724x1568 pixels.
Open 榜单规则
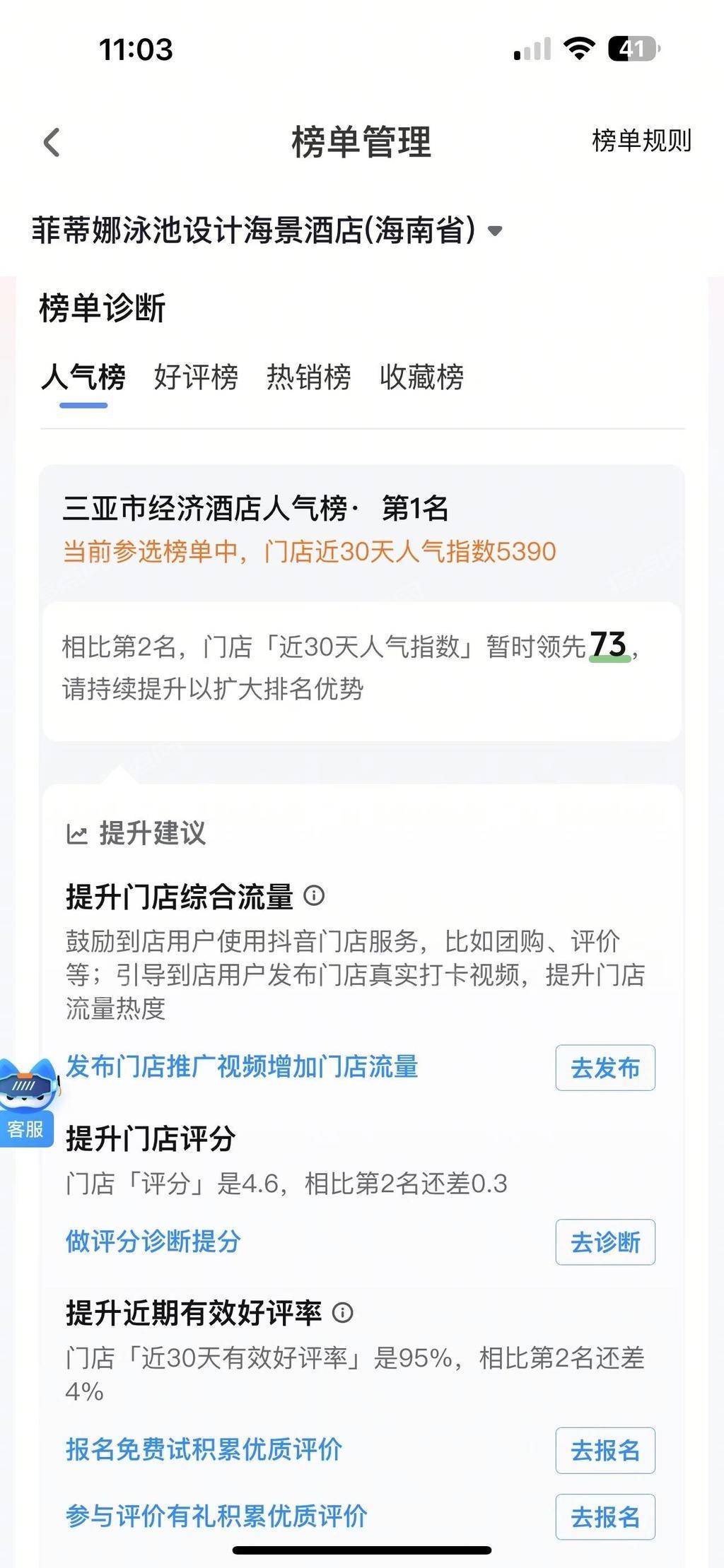pos(641,141)
